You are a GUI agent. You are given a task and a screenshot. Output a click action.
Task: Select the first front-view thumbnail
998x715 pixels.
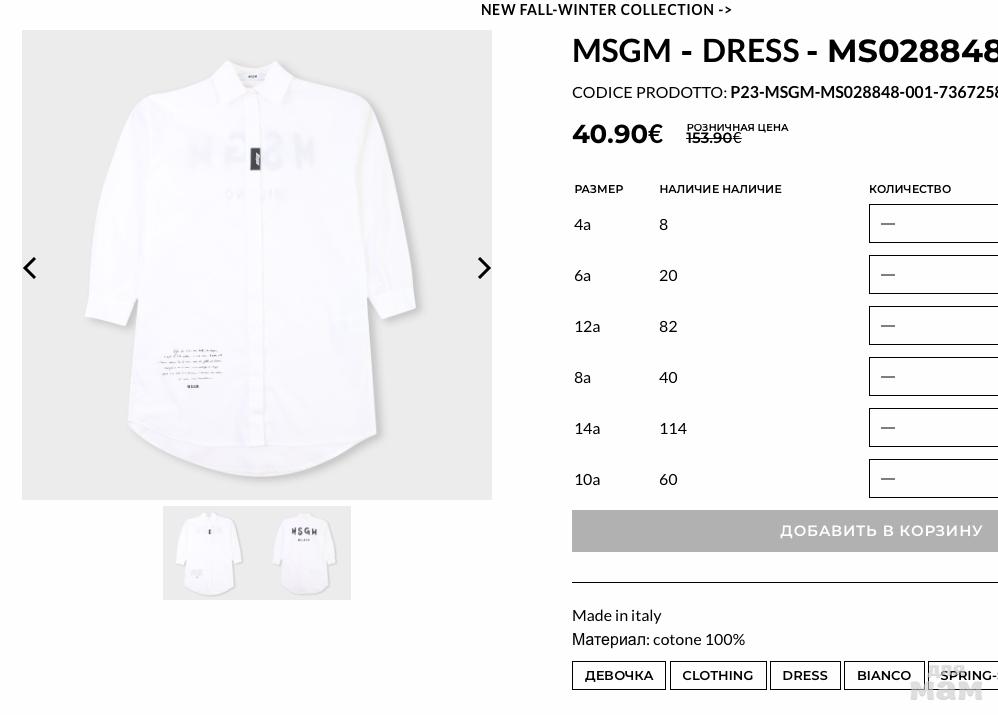[209, 553]
